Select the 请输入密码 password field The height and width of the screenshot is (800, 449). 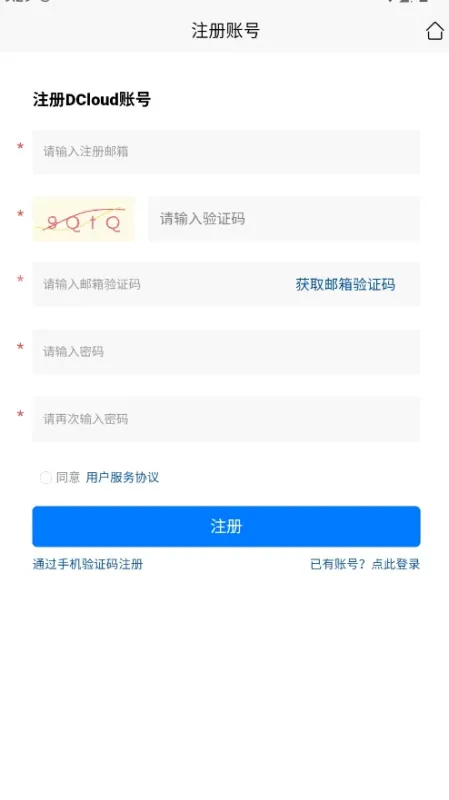pyautogui.click(x=226, y=352)
